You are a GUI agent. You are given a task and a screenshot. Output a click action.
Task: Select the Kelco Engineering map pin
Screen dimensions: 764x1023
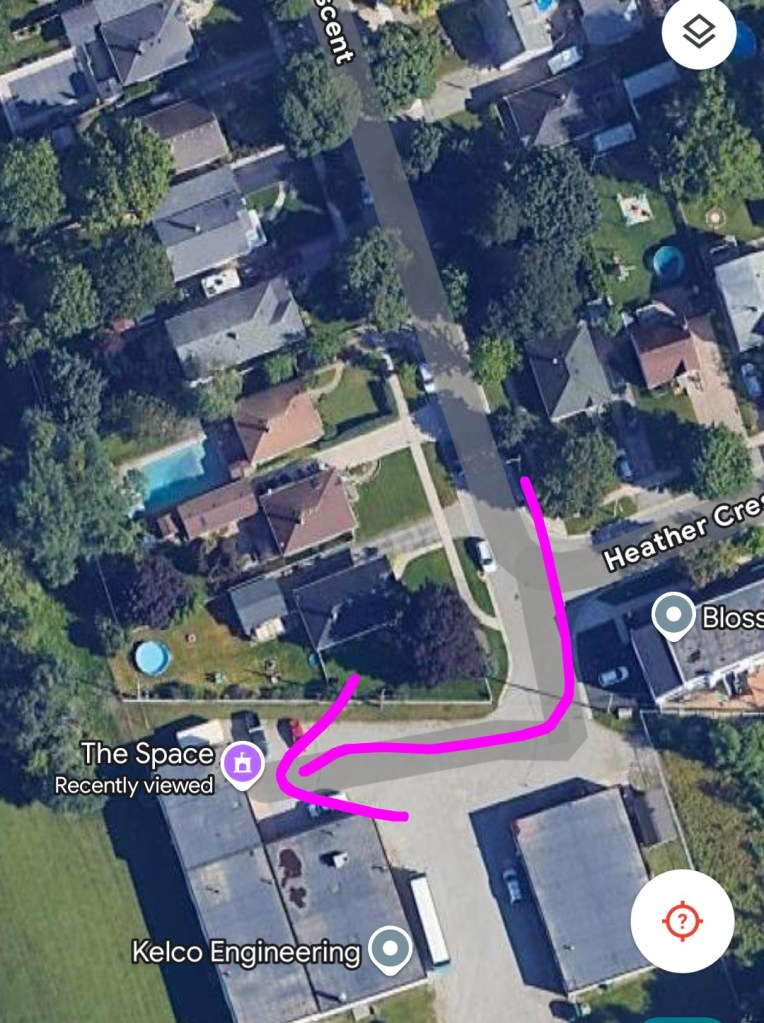tap(389, 948)
